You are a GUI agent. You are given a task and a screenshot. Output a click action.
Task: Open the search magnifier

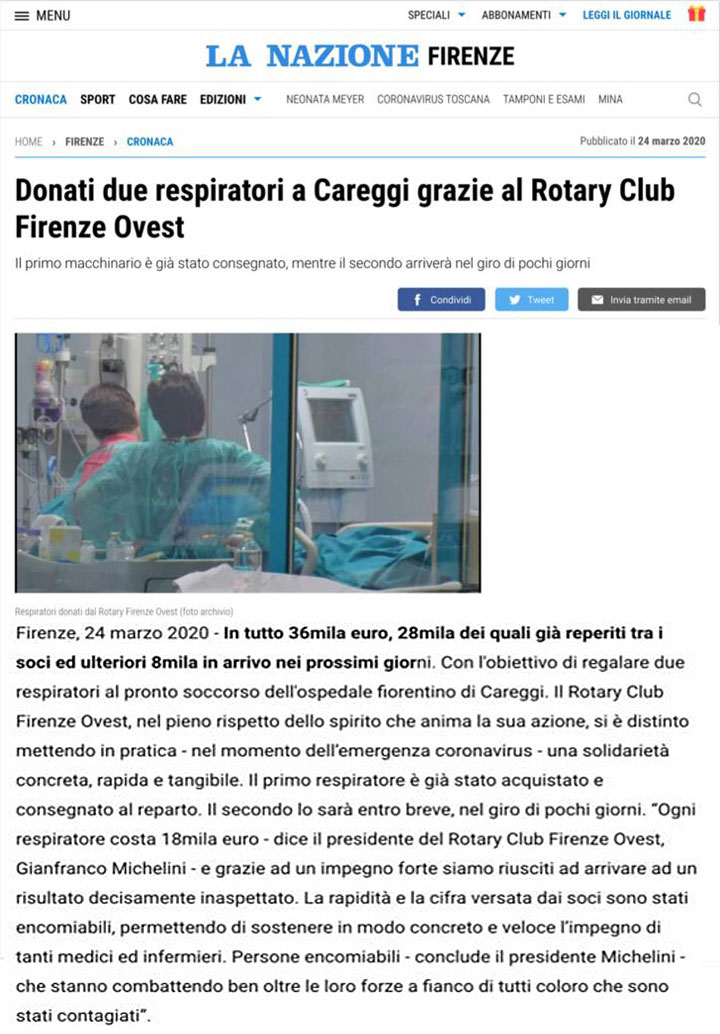695,99
